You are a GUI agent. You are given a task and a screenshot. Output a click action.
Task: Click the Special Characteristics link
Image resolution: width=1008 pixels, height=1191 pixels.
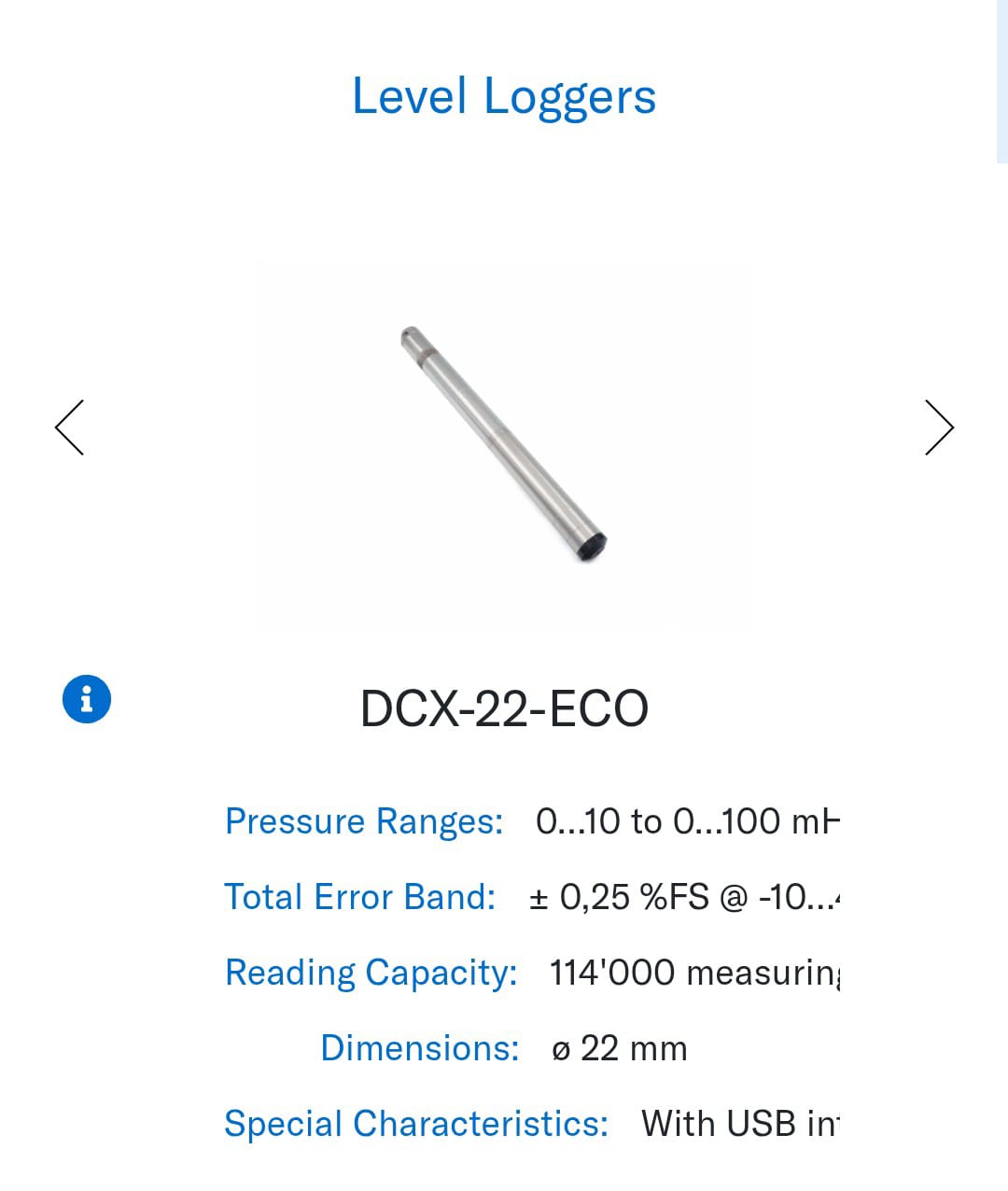pyautogui.click(x=416, y=1124)
